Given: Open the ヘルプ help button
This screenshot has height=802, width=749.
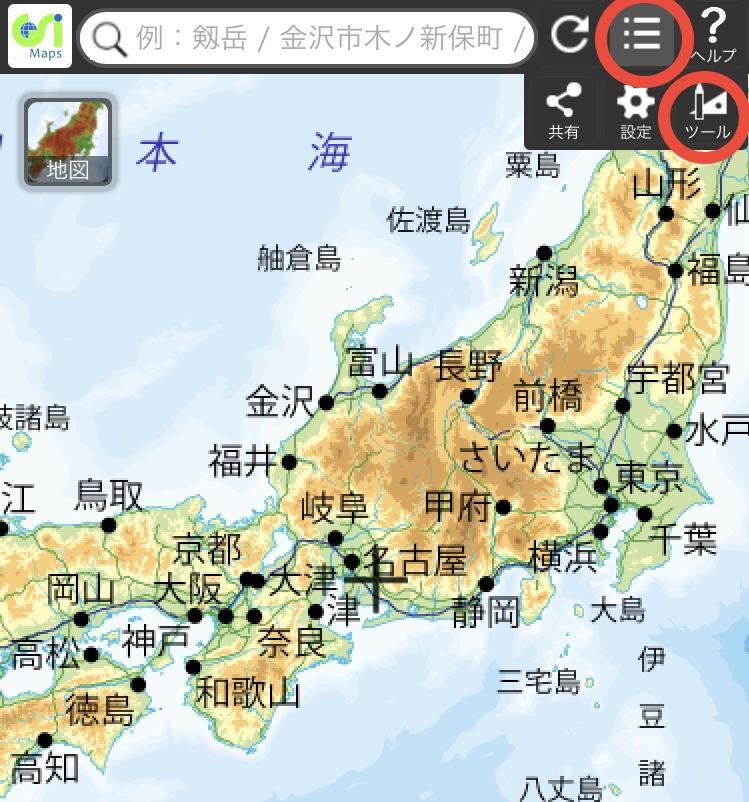Looking at the screenshot, I should coord(713,34).
